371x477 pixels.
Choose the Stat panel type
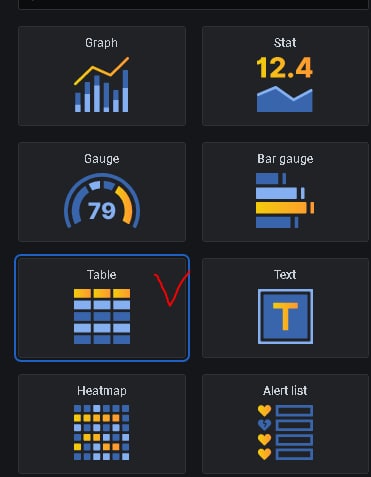coord(285,76)
